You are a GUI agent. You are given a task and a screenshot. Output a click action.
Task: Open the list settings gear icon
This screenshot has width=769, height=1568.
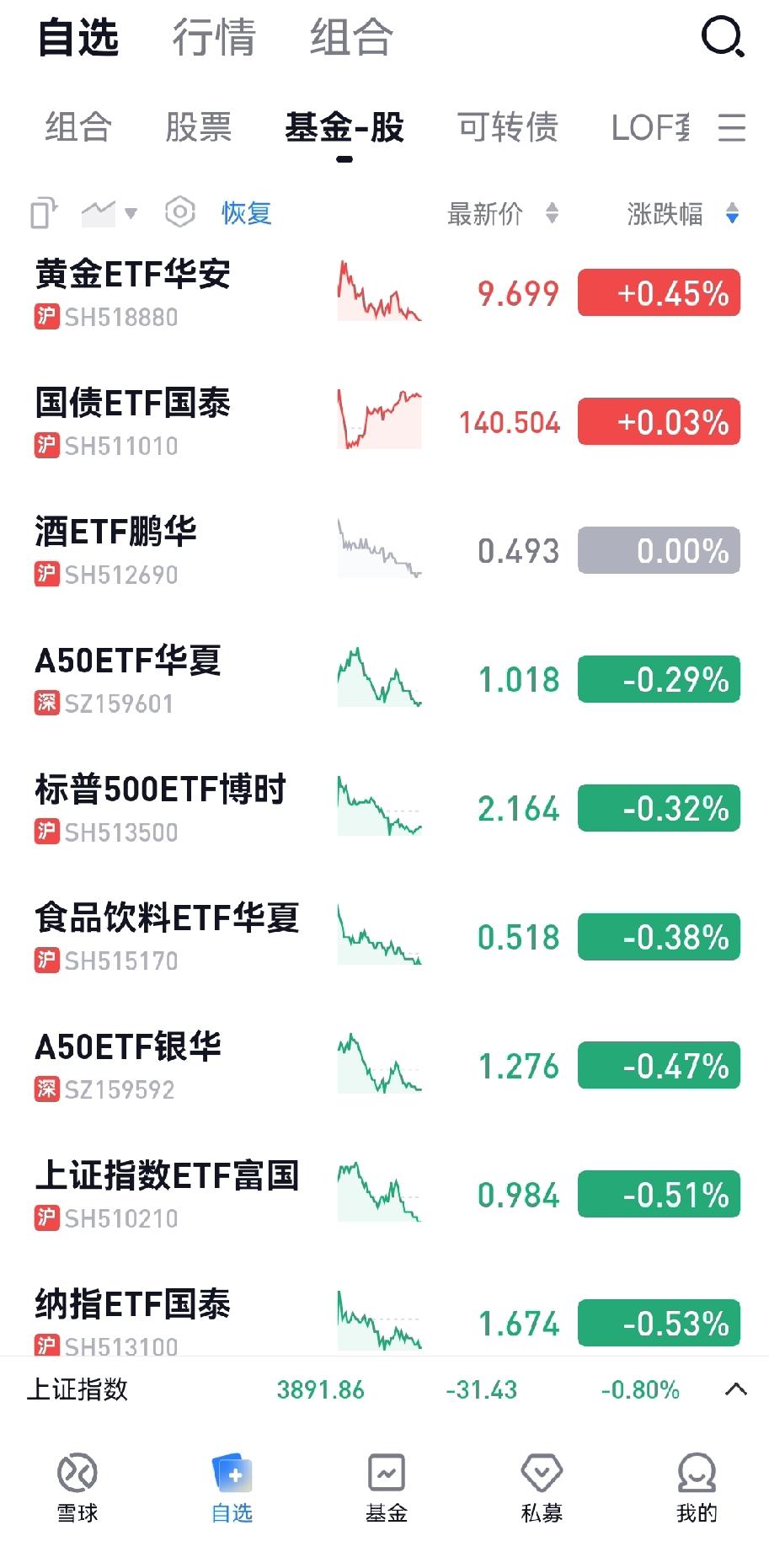coord(179,212)
